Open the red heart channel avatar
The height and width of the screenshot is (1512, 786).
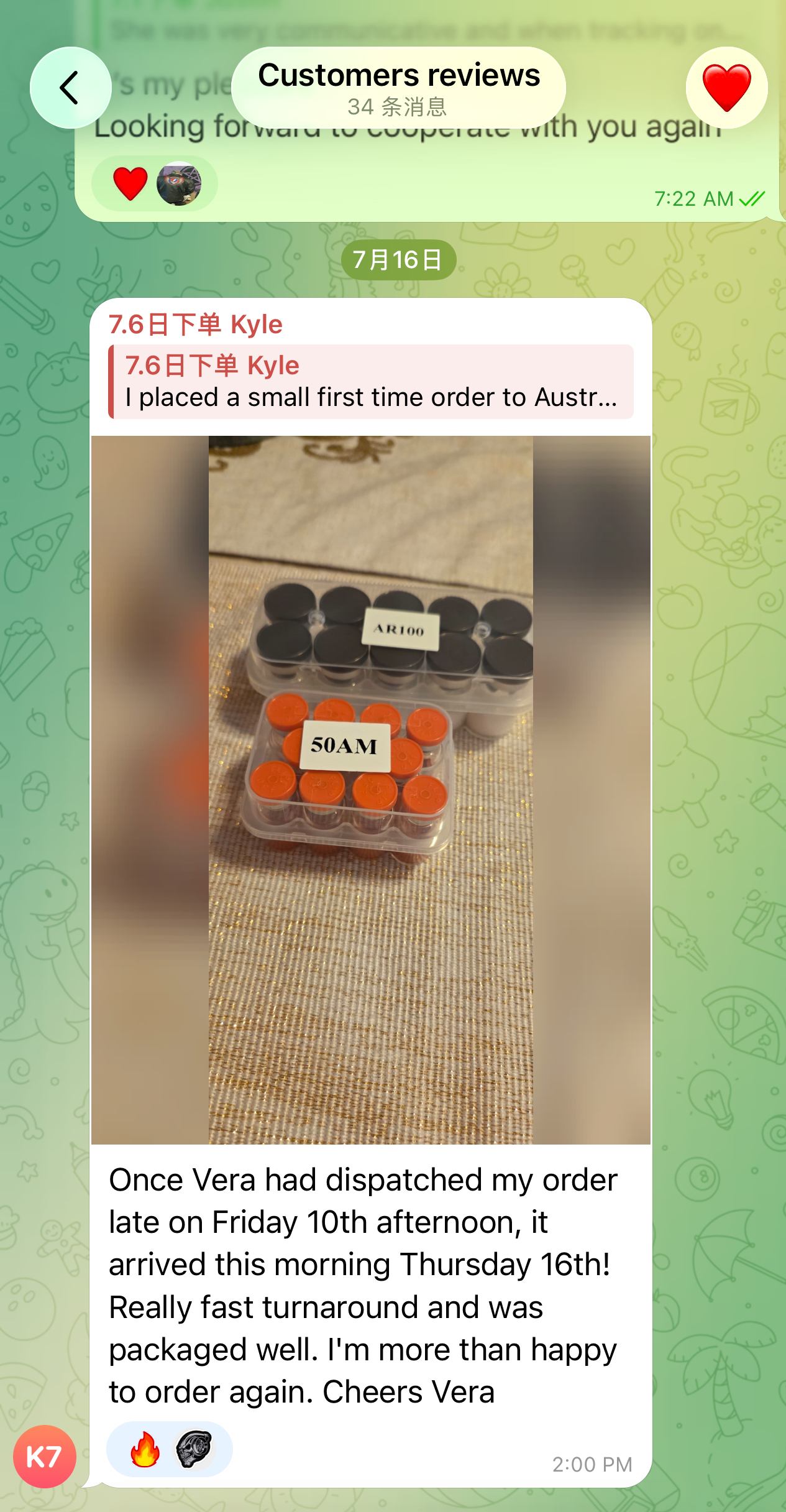coord(726,88)
